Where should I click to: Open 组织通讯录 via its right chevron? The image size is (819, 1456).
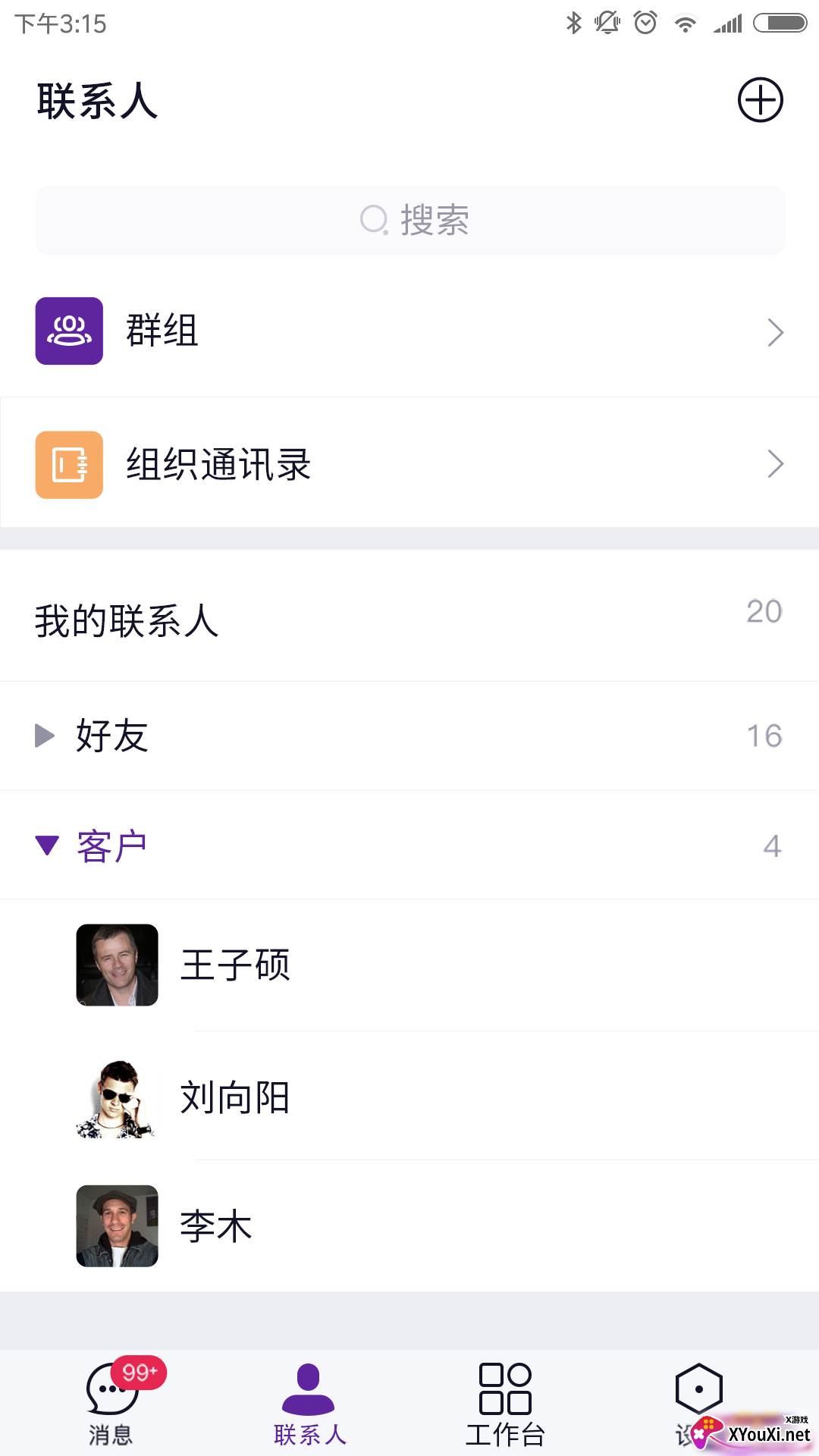point(774,464)
